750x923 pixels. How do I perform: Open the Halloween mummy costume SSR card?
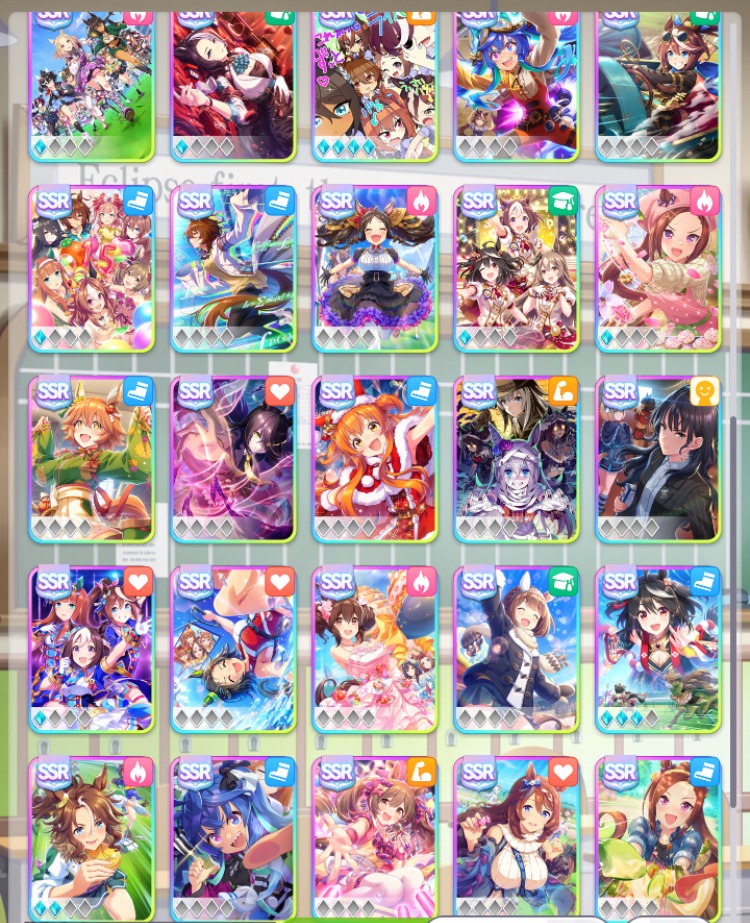(516, 459)
